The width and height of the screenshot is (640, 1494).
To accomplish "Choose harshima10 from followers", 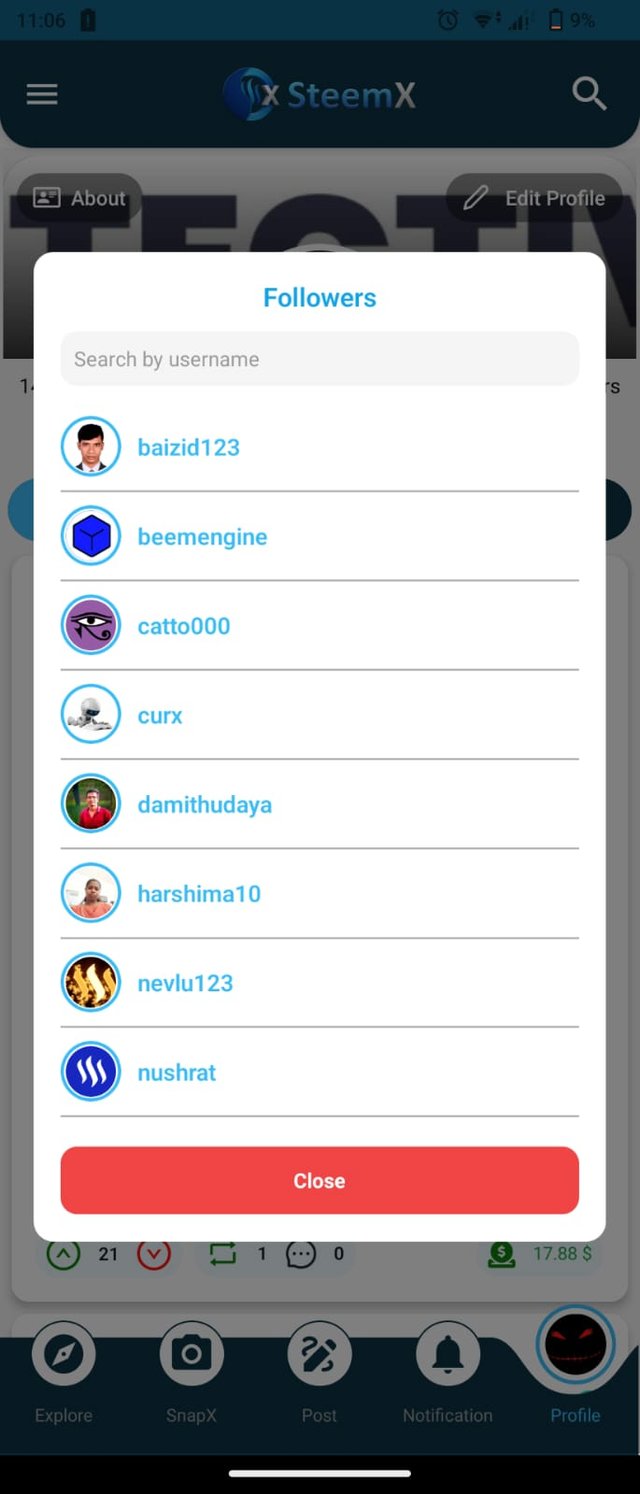I will tap(198, 894).
